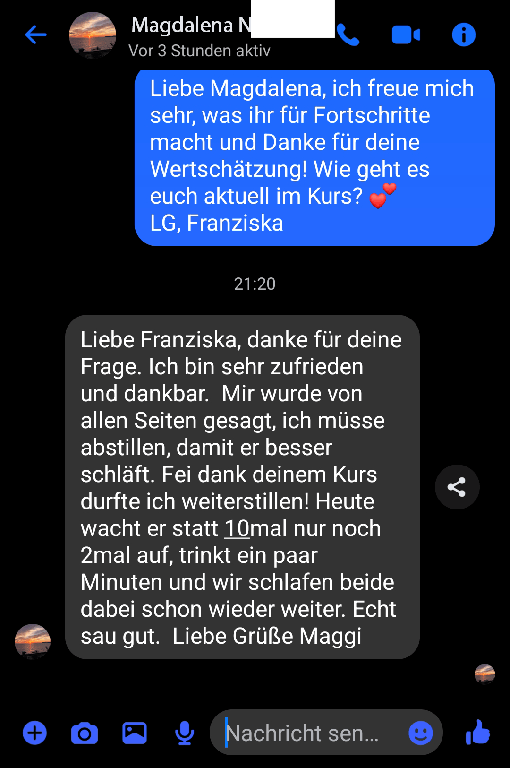Screen dimensions: 510x768
Task: Open the camera to take a photo
Action: [x=84, y=733]
